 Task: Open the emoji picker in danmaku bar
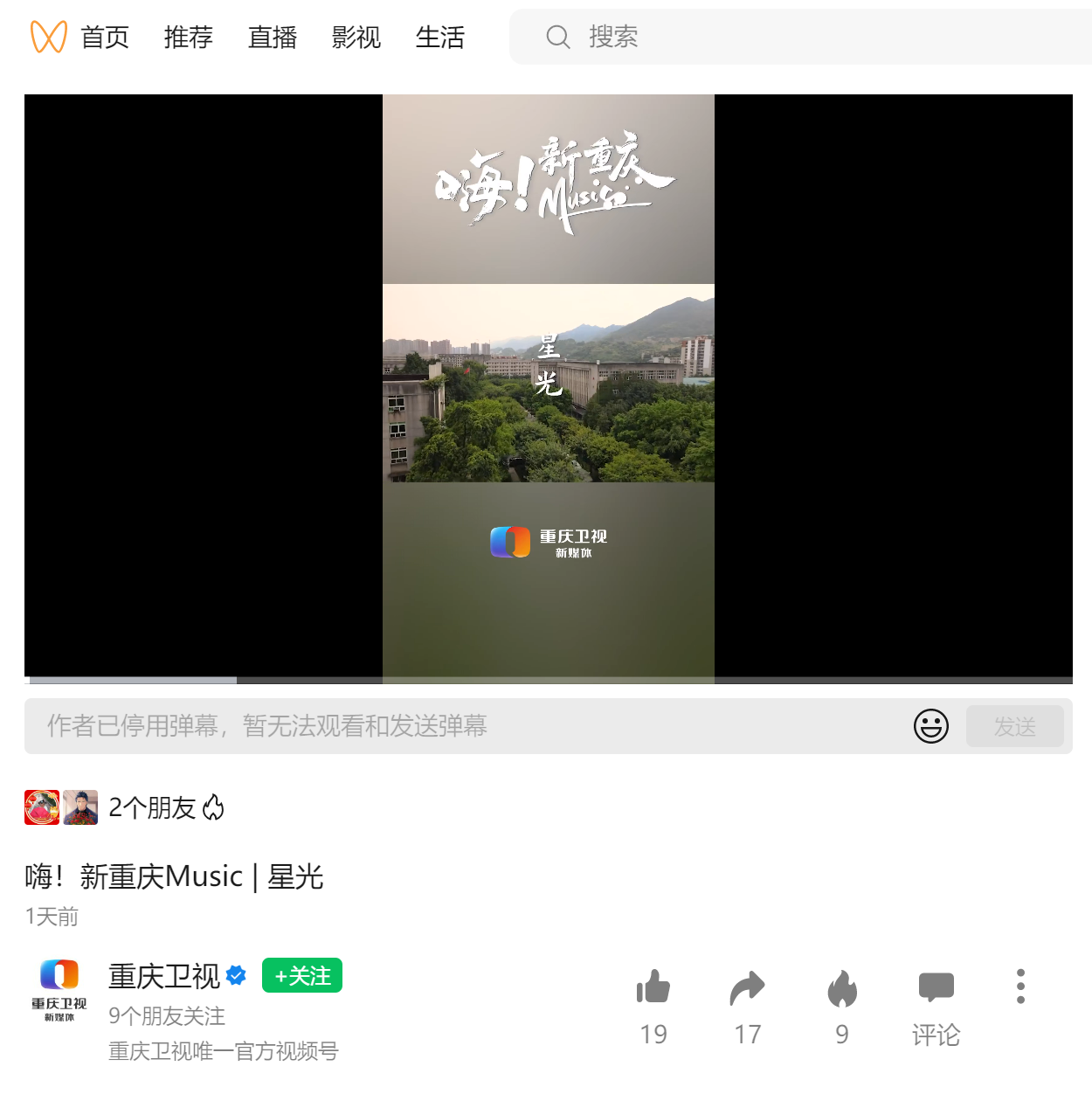click(x=931, y=726)
